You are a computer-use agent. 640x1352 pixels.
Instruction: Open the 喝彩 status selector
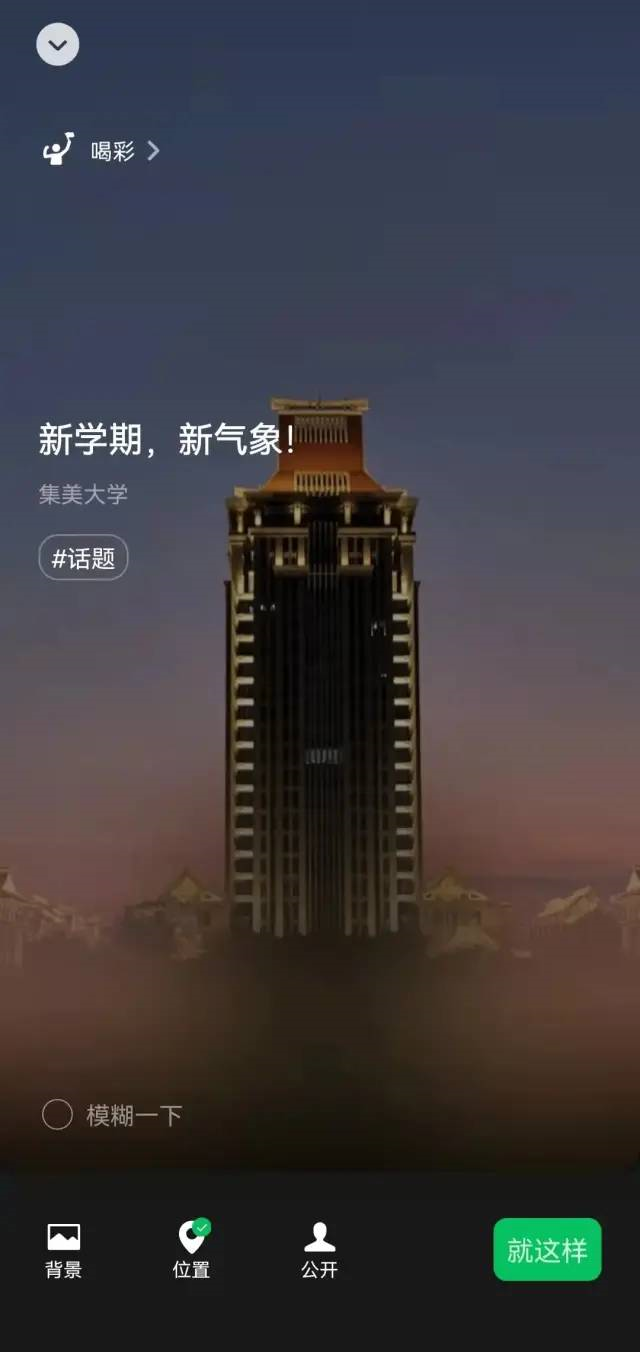tap(101, 151)
